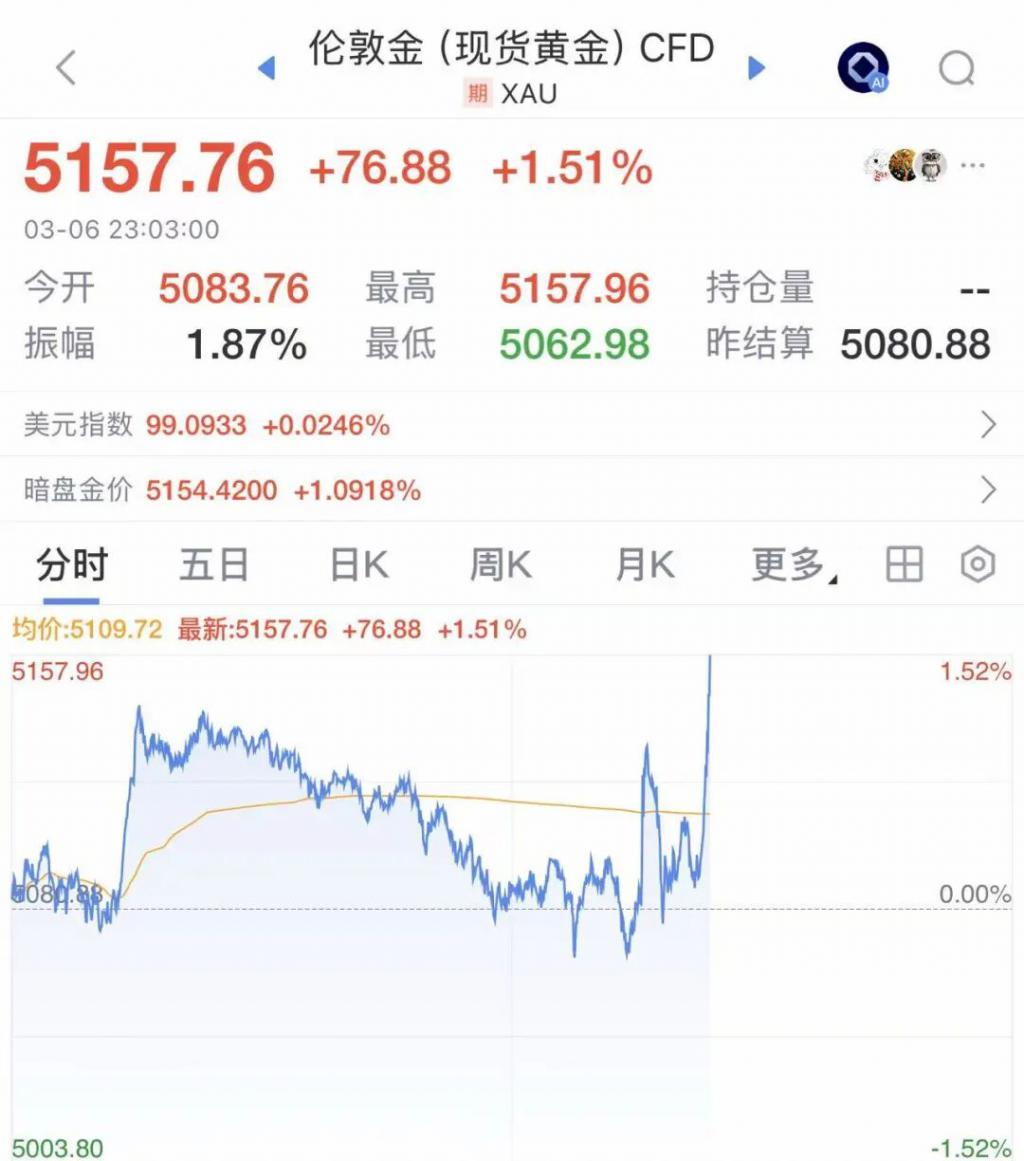1024x1161 pixels.
Task: Switch to the 五日 chart tab
Action: tap(214, 566)
